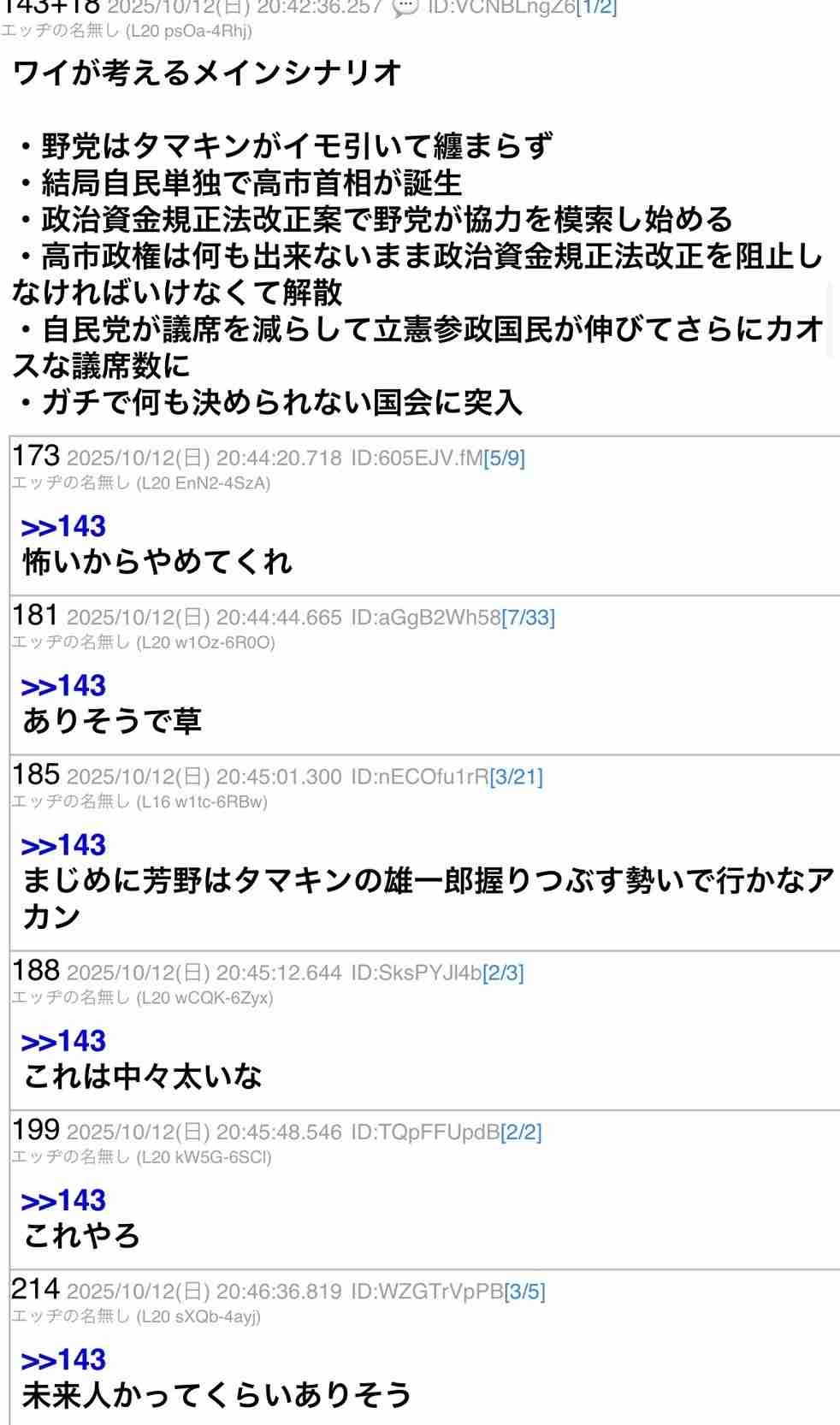
Task: Open the [1/2] ID counter on post 143
Action: click(x=596, y=8)
